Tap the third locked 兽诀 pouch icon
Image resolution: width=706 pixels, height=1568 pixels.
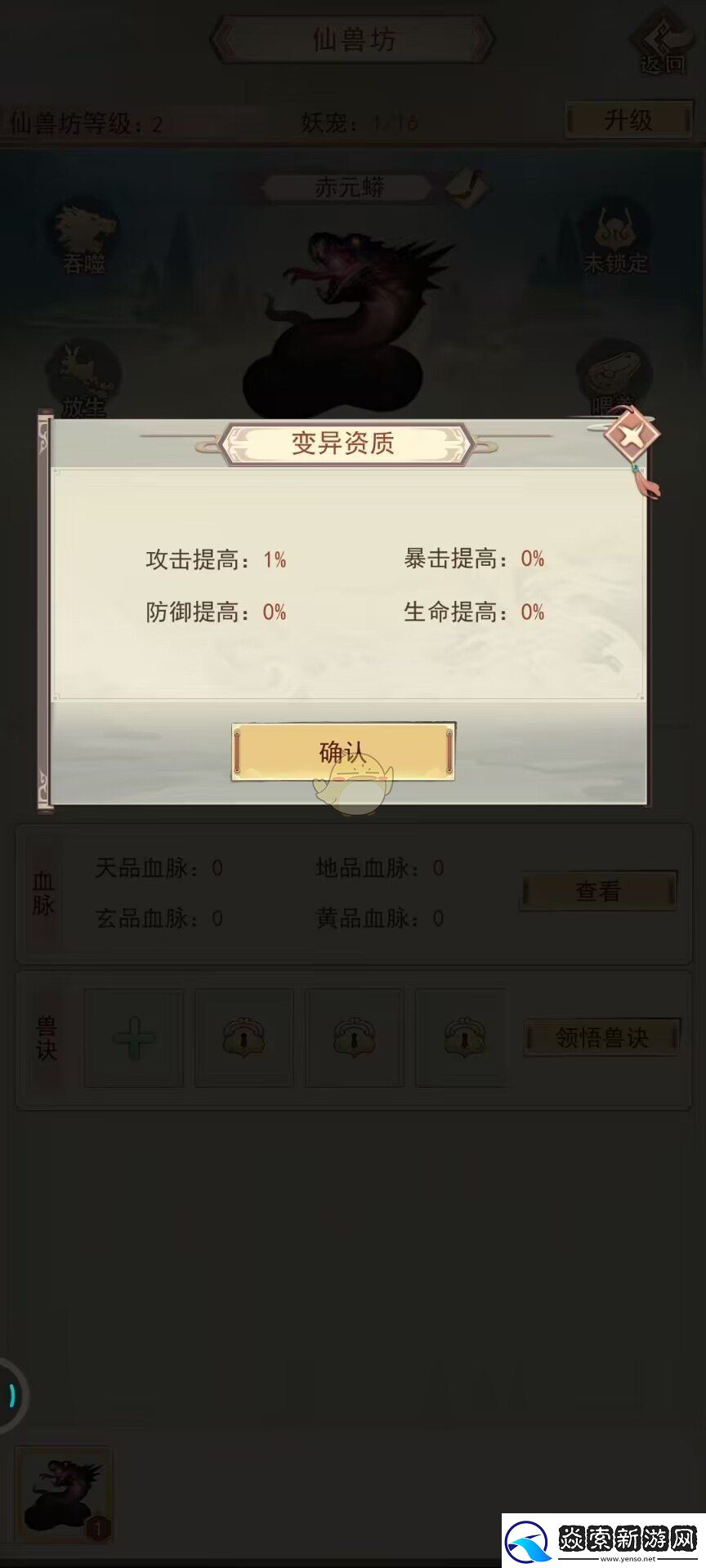354,1038
